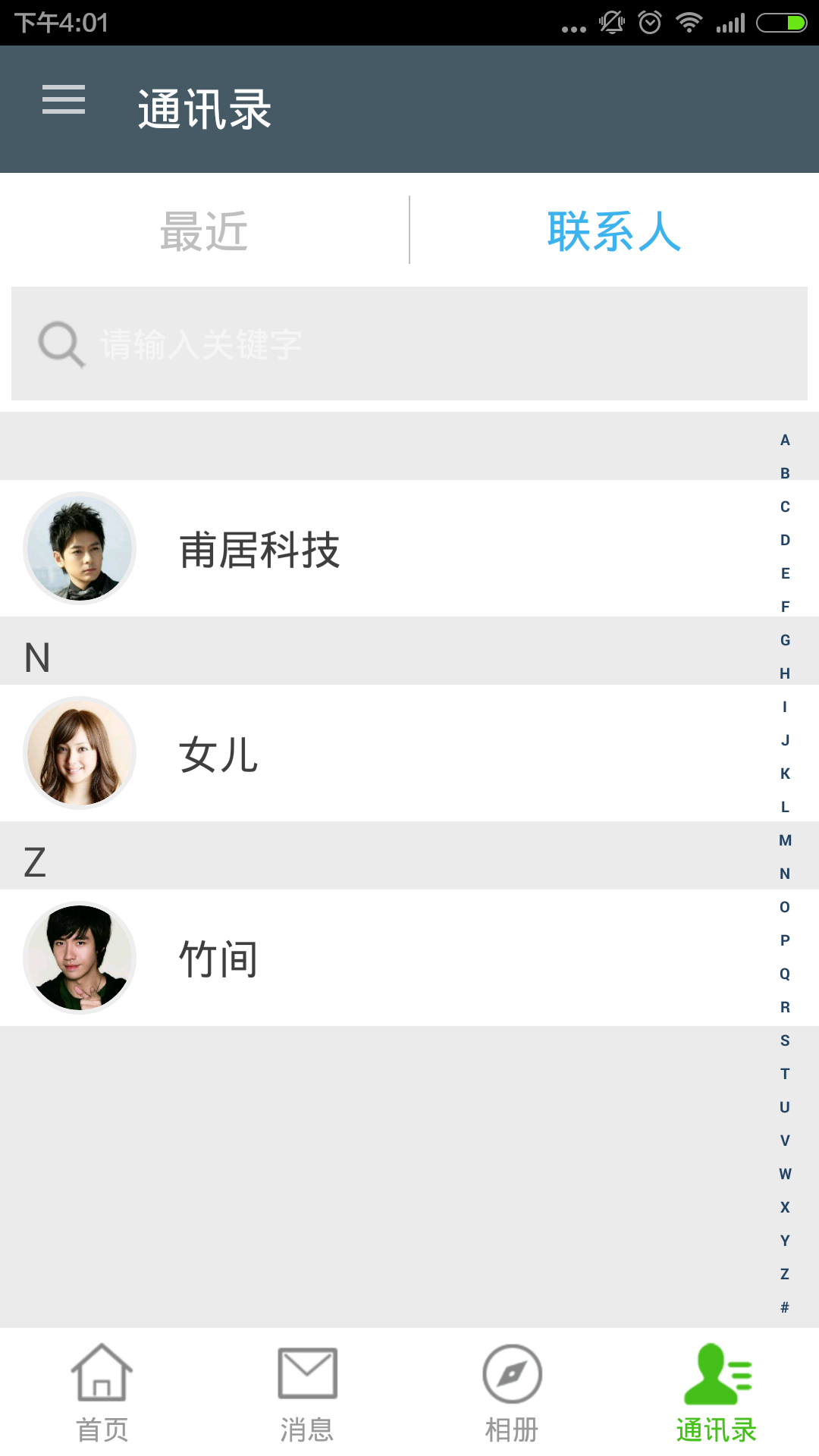Jump to letter N in the index

(785, 874)
